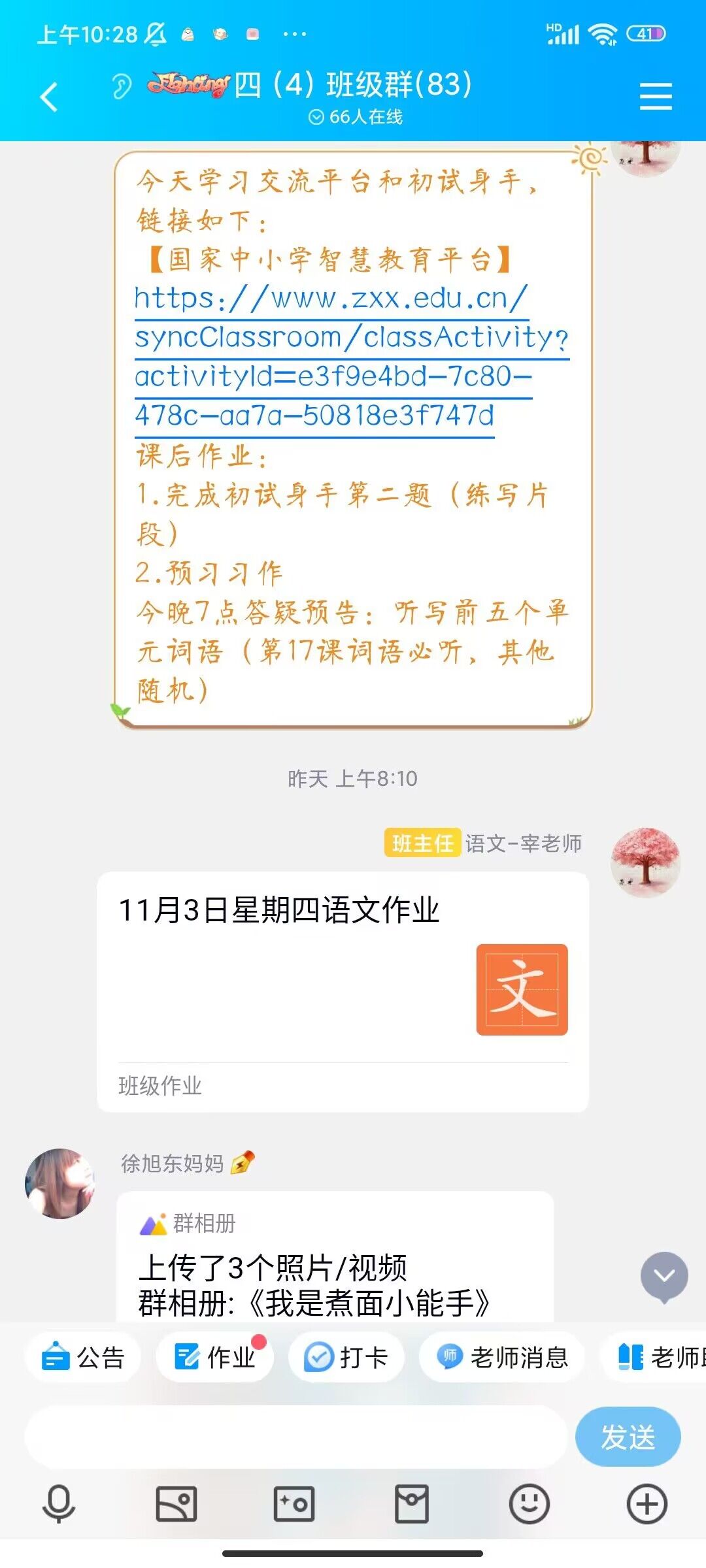The height and width of the screenshot is (1568, 706).
Task: Open the 作业 shortcut
Action: (x=215, y=1357)
